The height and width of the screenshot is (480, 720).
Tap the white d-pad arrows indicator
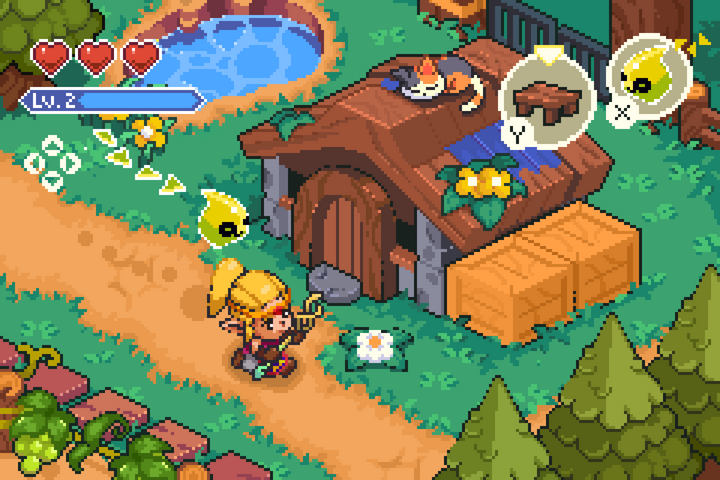click(x=53, y=162)
